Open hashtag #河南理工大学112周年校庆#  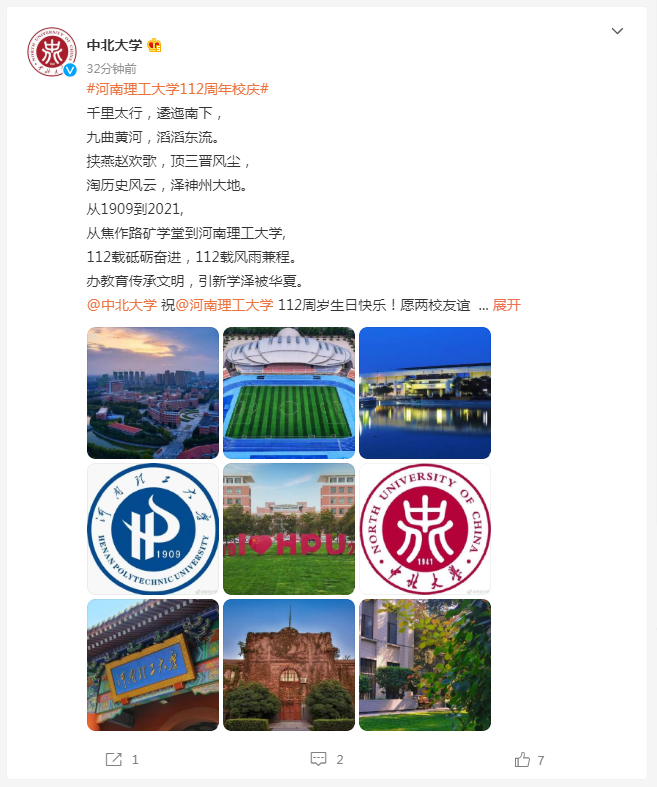pos(177,89)
